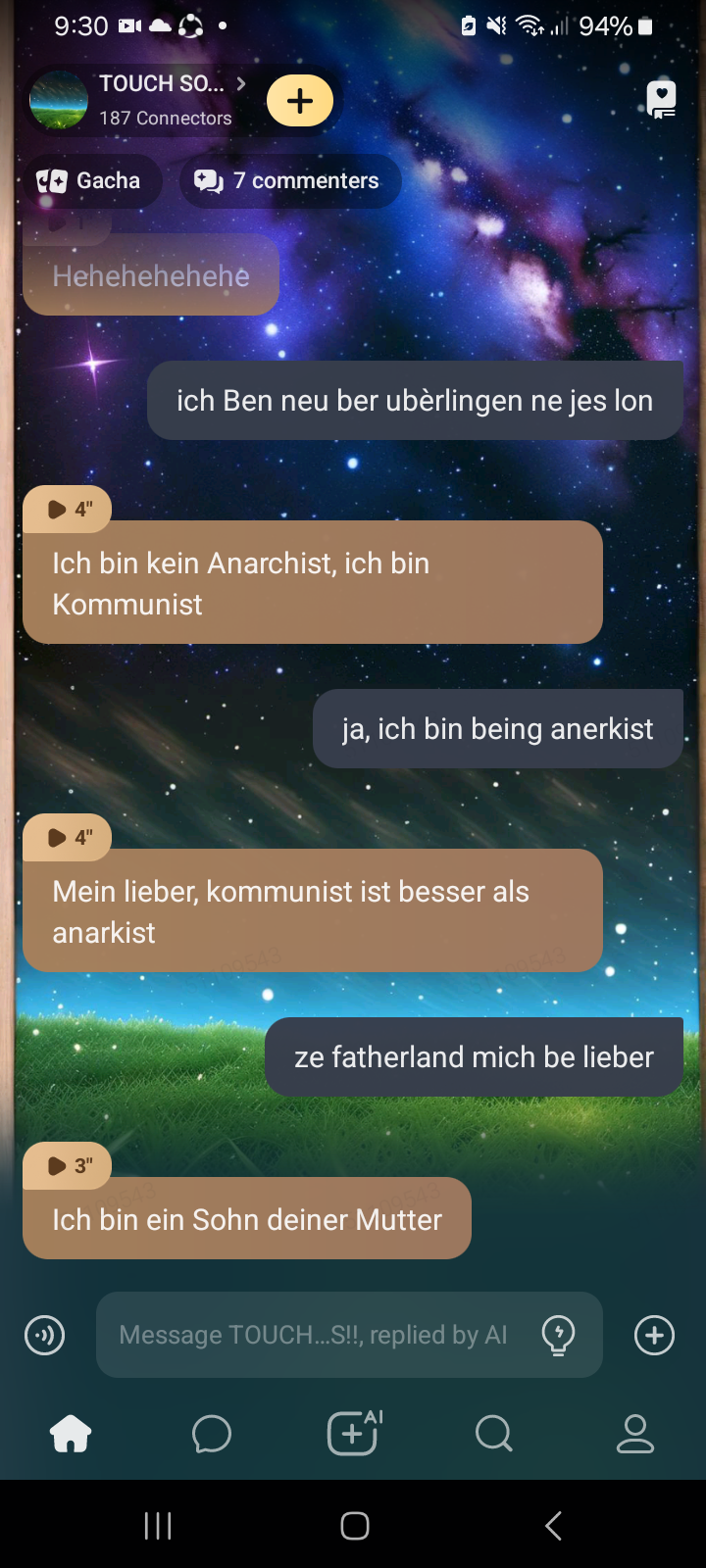Open the AI create tab

coord(353,1434)
